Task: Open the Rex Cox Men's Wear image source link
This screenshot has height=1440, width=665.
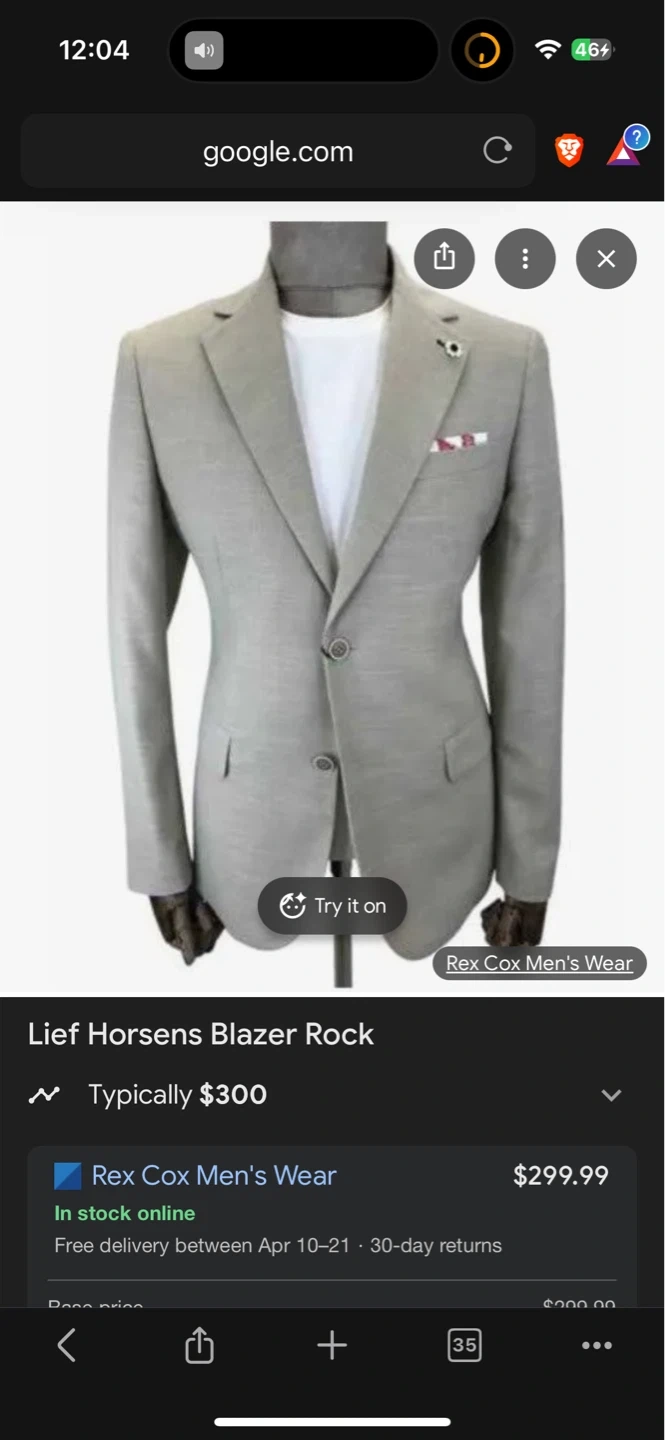Action: pos(539,963)
